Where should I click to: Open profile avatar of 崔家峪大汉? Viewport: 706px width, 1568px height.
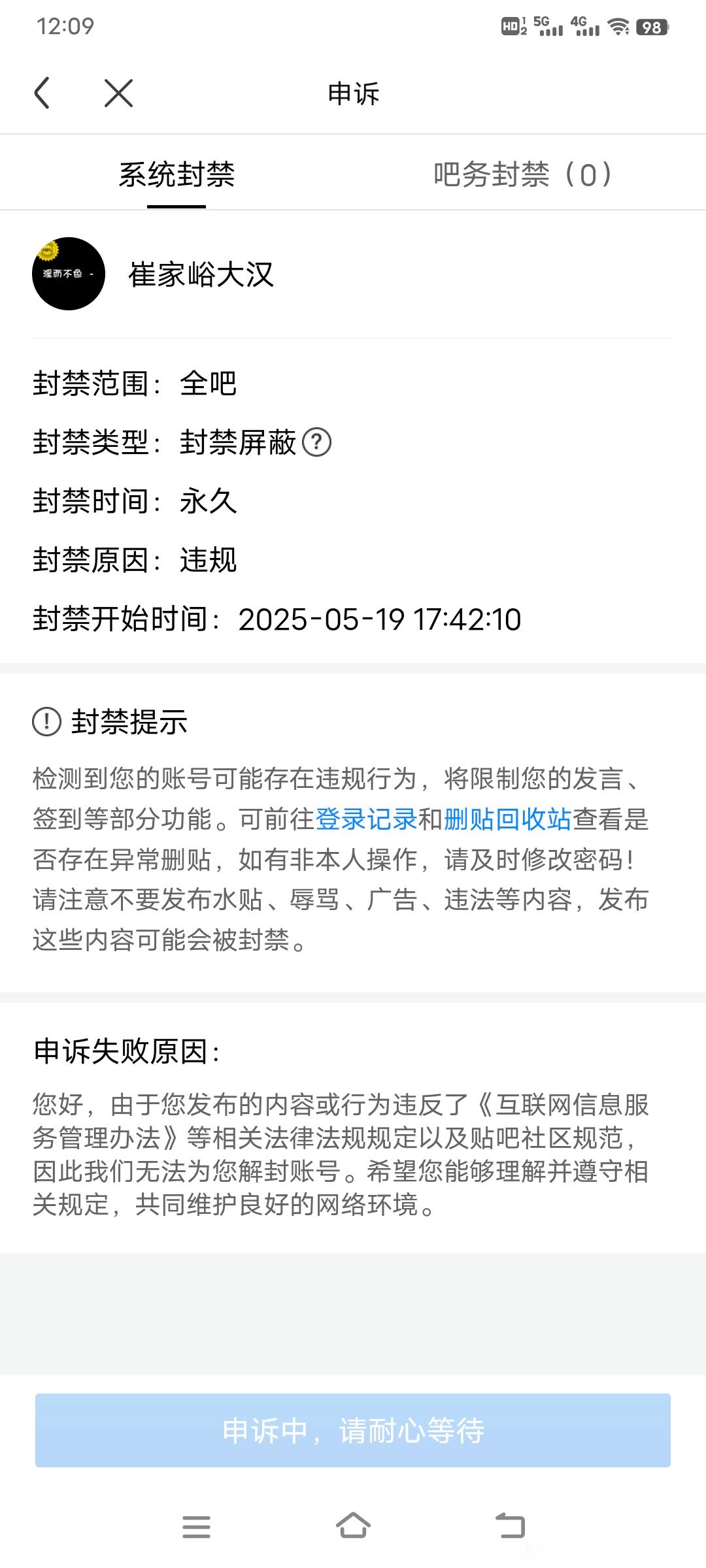(69, 274)
